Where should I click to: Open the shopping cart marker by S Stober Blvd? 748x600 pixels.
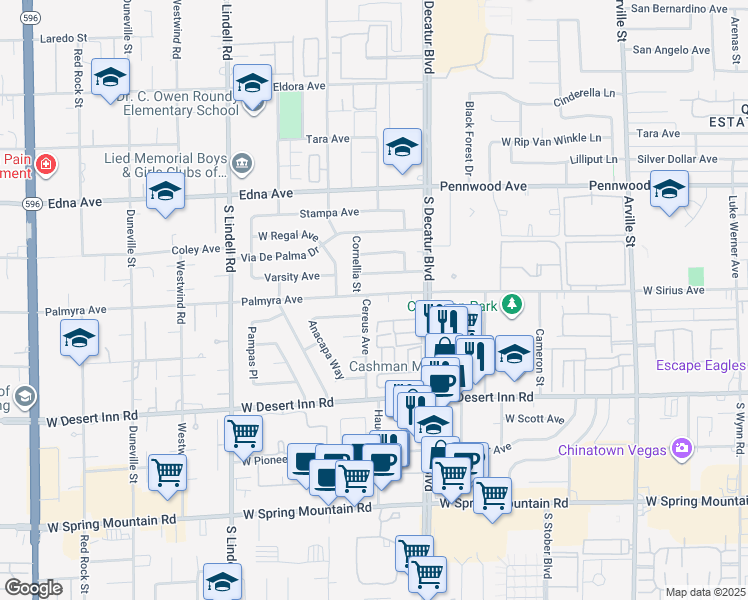point(492,499)
